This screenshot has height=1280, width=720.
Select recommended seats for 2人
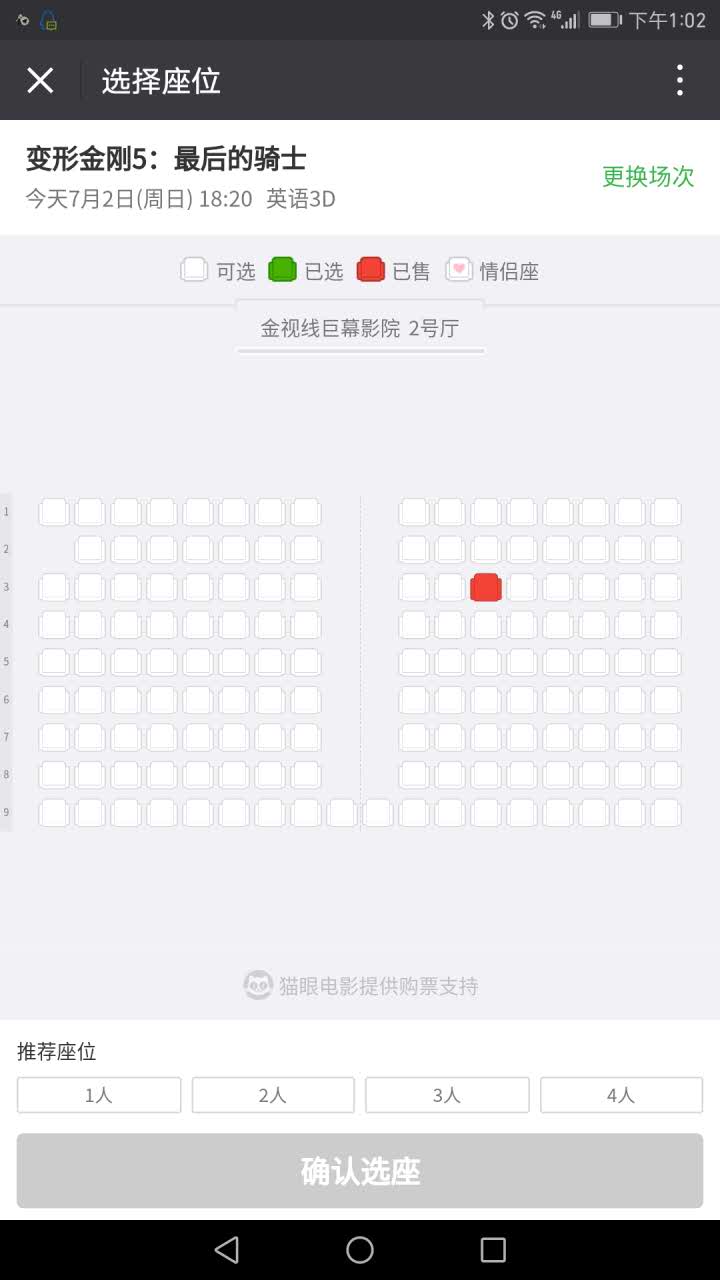click(273, 1095)
